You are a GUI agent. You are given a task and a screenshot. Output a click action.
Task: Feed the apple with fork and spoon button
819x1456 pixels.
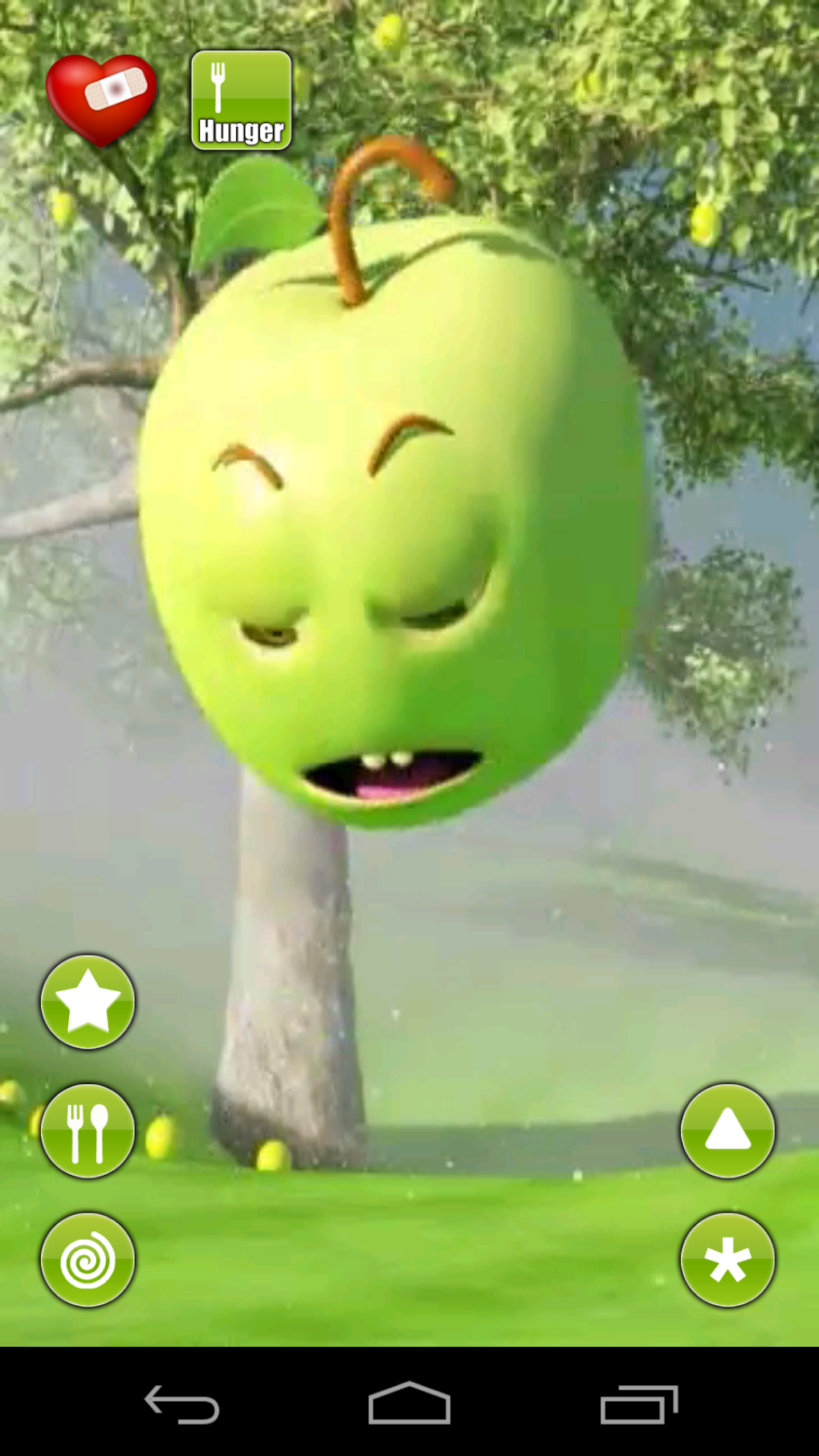pyautogui.click(x=88, y=1131)
